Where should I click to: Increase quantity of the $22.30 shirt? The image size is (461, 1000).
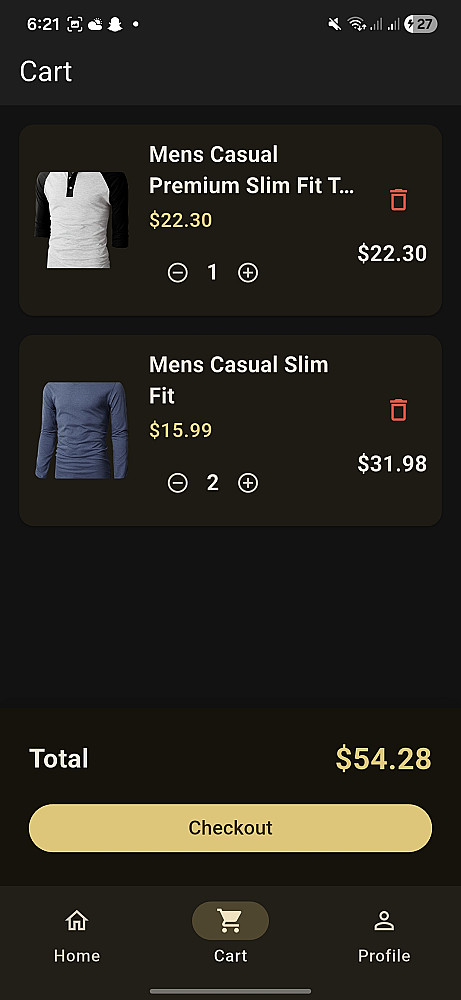248,273
